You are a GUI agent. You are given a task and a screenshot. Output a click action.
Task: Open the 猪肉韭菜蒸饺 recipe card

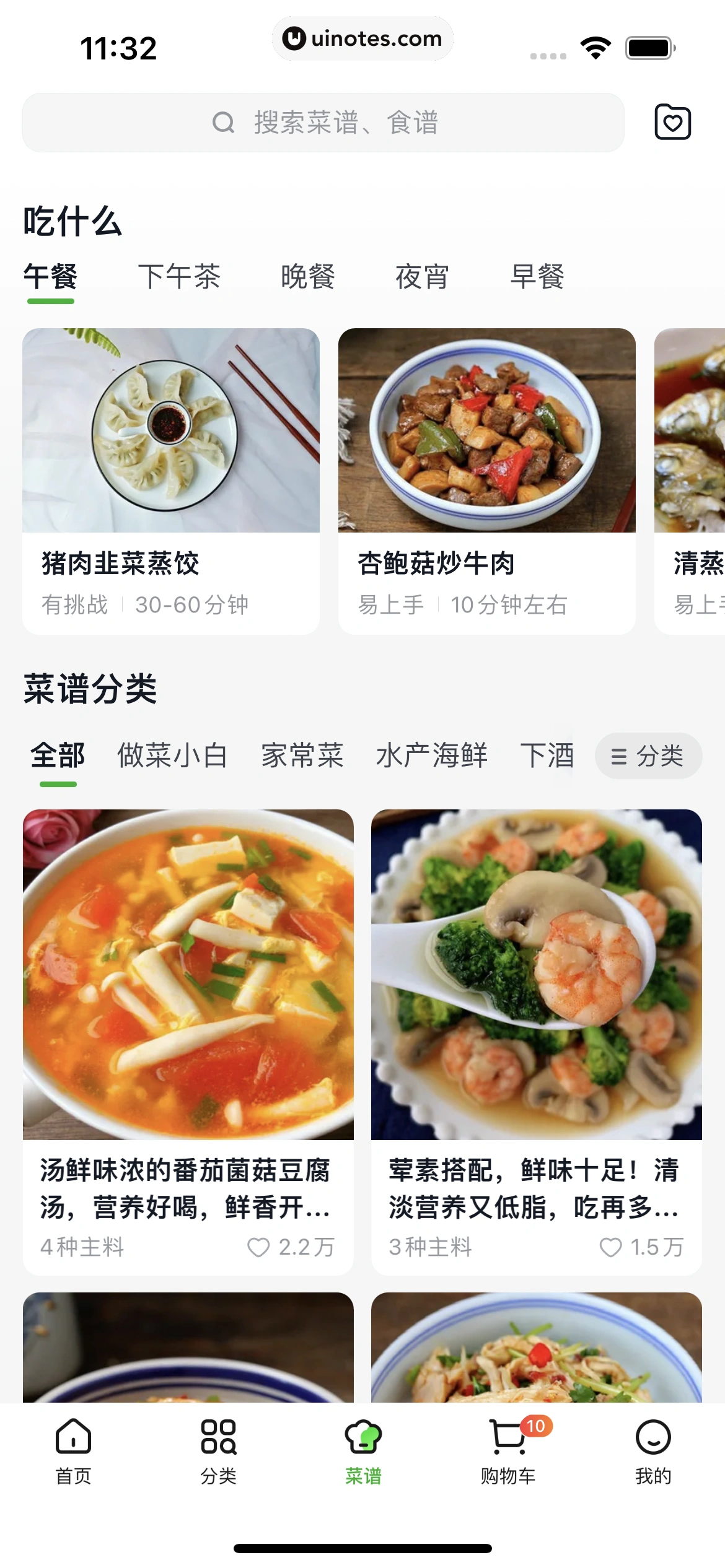tap(171, 481)
